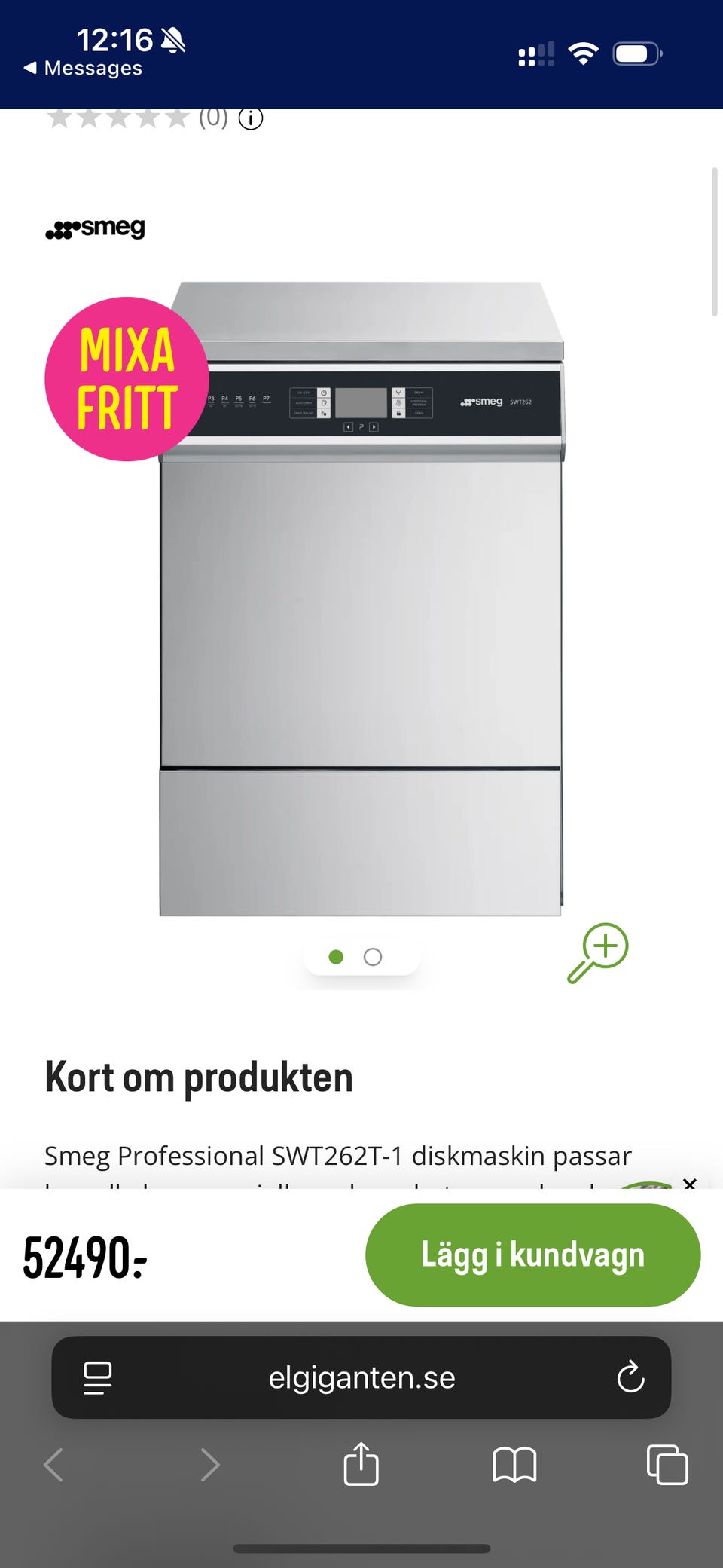Tap the fifth rating star
The image size is (723, 1568).
pyautogui.click(x=174, y=118)
